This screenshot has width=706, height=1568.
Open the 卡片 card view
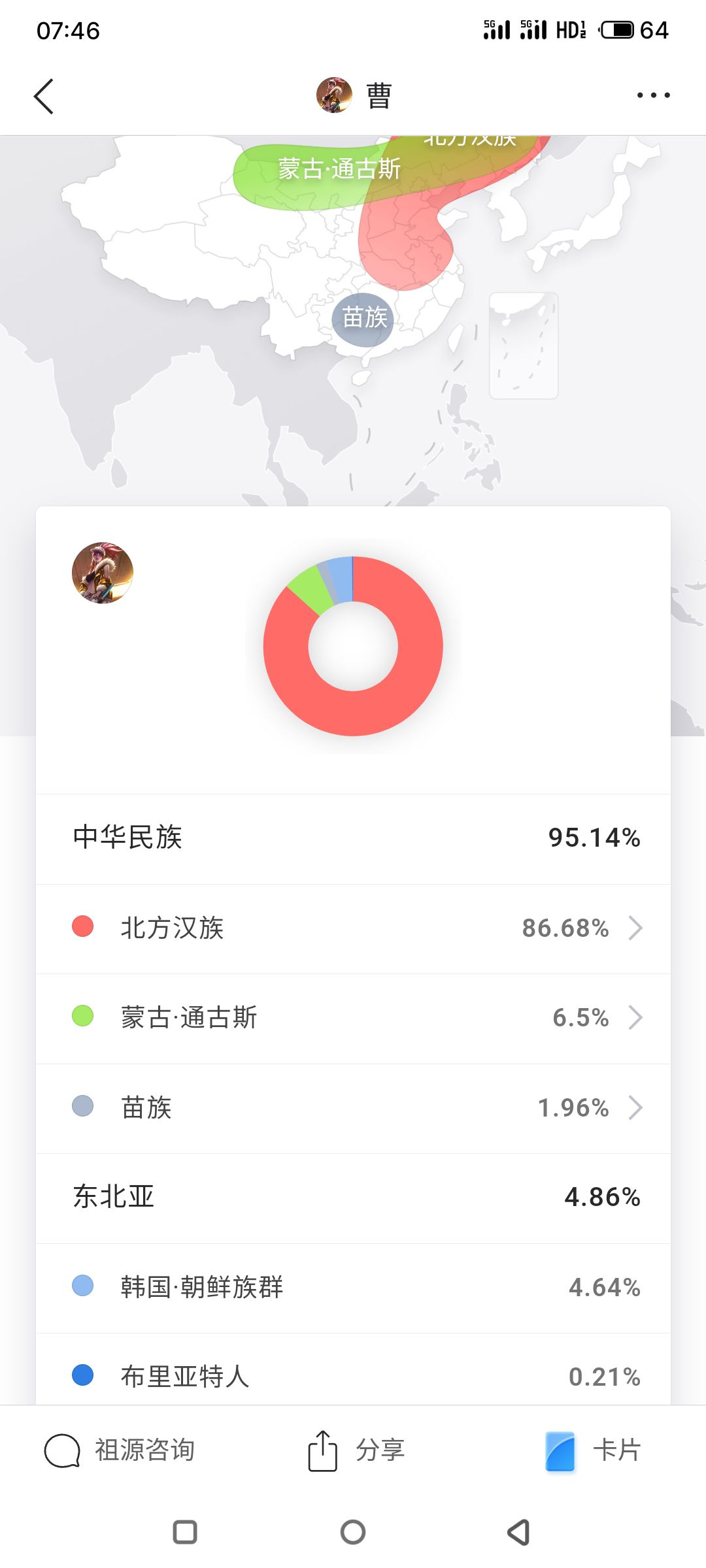pos(593,1450)
